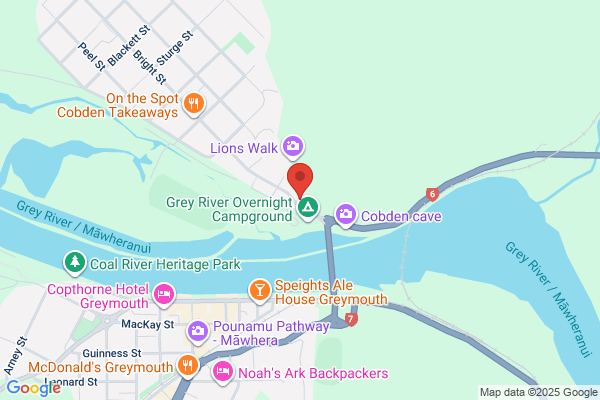600x400 pixels.
Task: Select Pounamu Pathway - Māwhera marker
Action: coord(197,331)
